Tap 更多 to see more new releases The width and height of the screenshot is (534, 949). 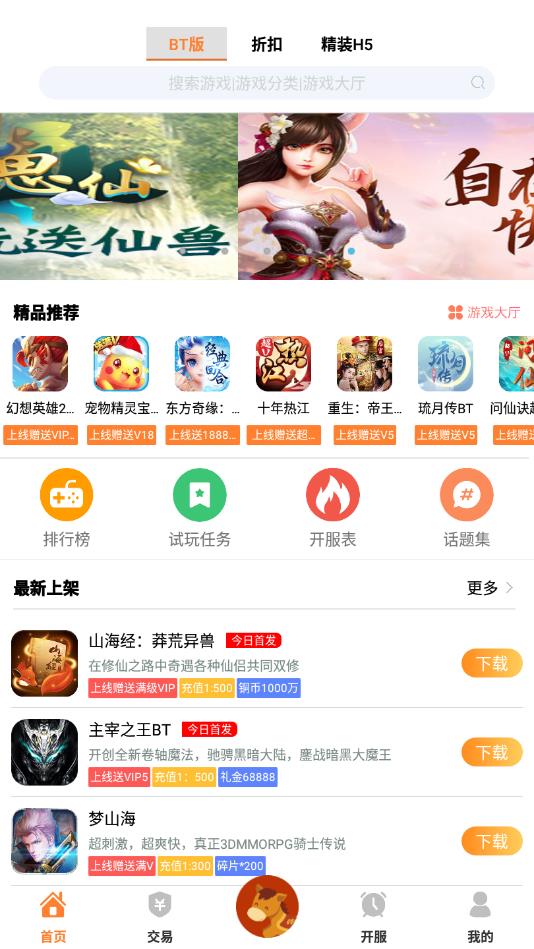(490, 588)
